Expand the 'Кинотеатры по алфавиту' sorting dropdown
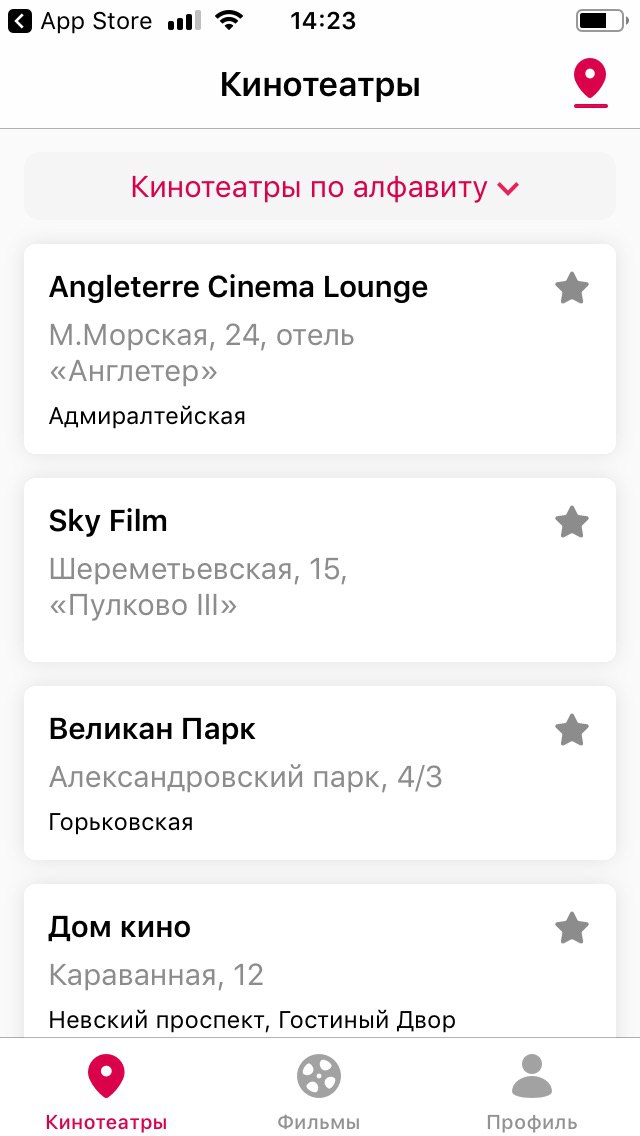The height and width of the screenshot is (1136, 640). pyautogui.click(x=320, y=187)
